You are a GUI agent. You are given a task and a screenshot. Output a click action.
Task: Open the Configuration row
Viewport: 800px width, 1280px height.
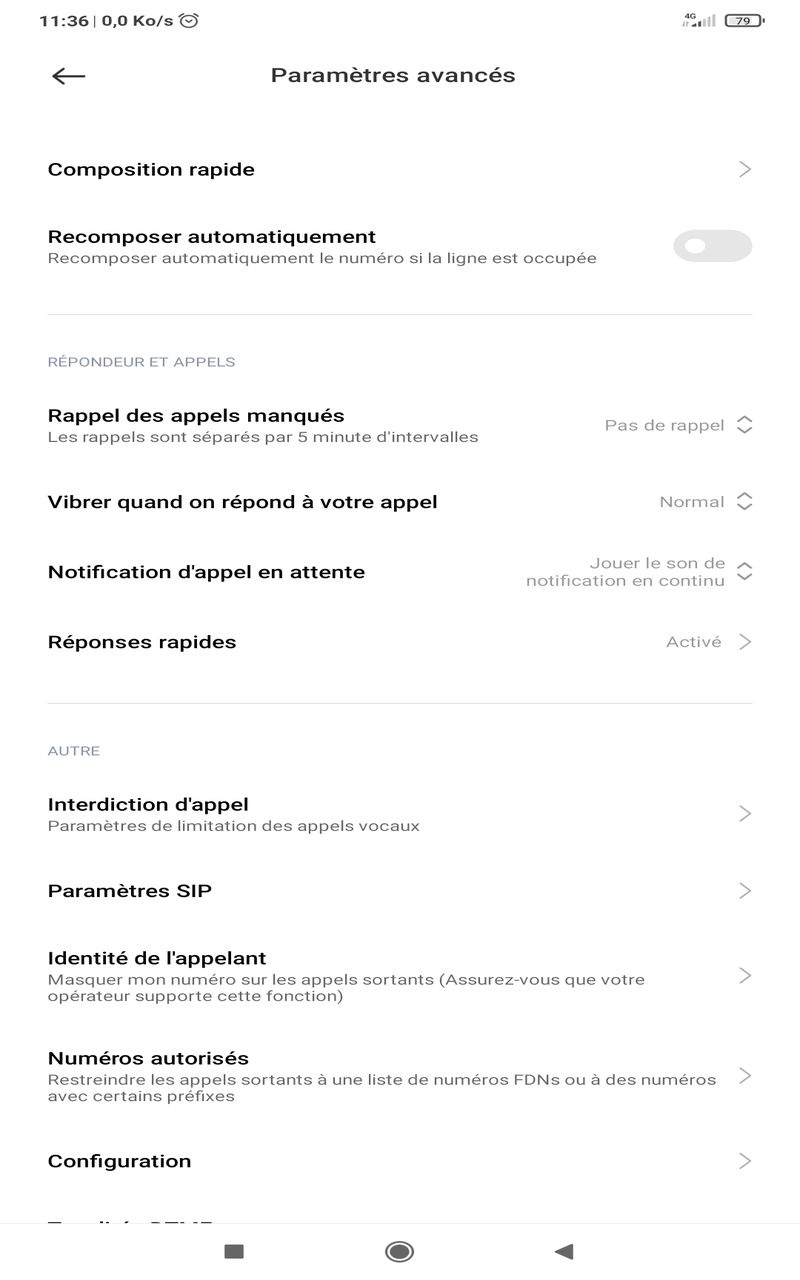coord(400,1161)
